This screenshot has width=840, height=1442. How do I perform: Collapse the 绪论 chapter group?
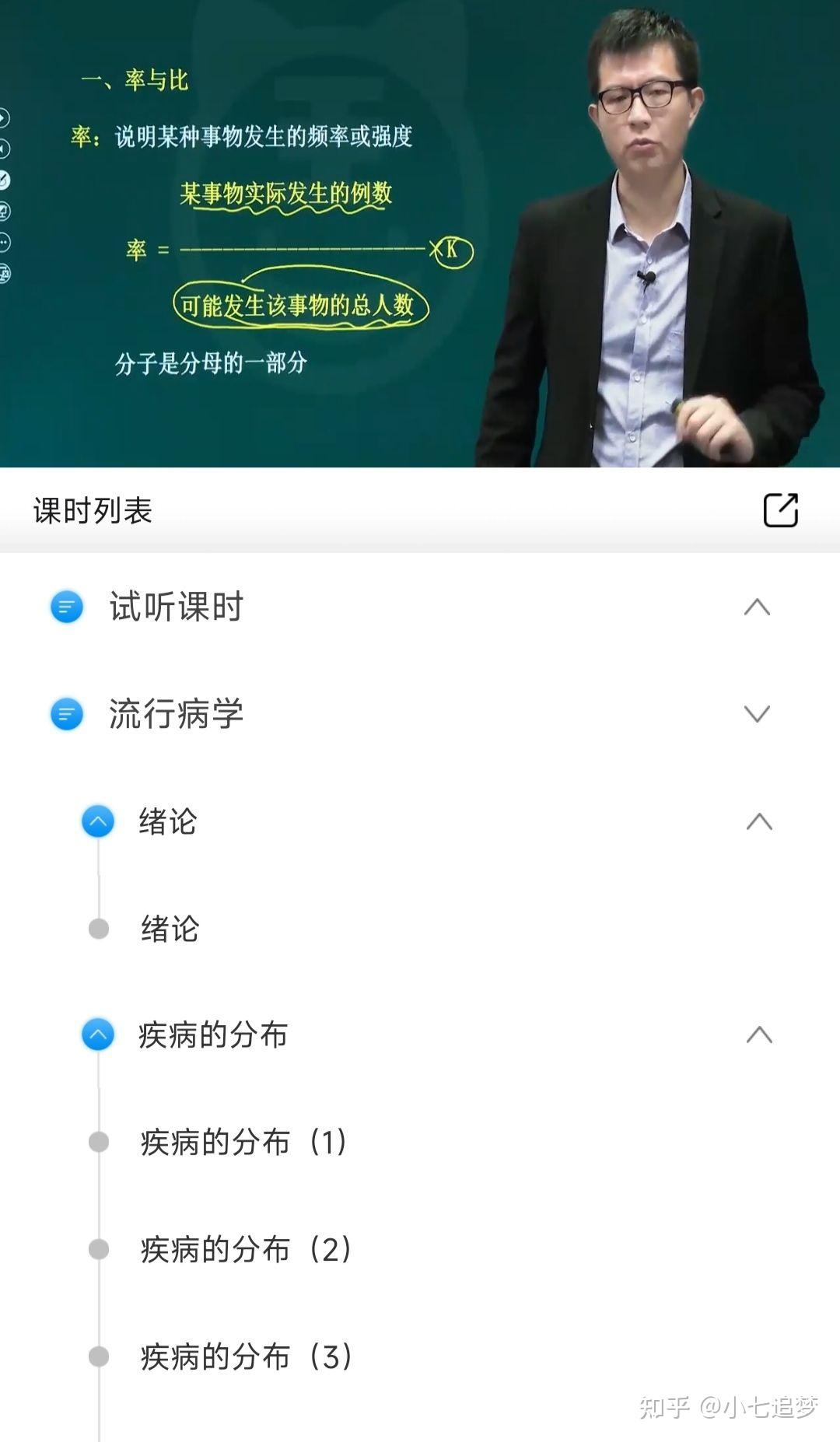pos(758,821)
